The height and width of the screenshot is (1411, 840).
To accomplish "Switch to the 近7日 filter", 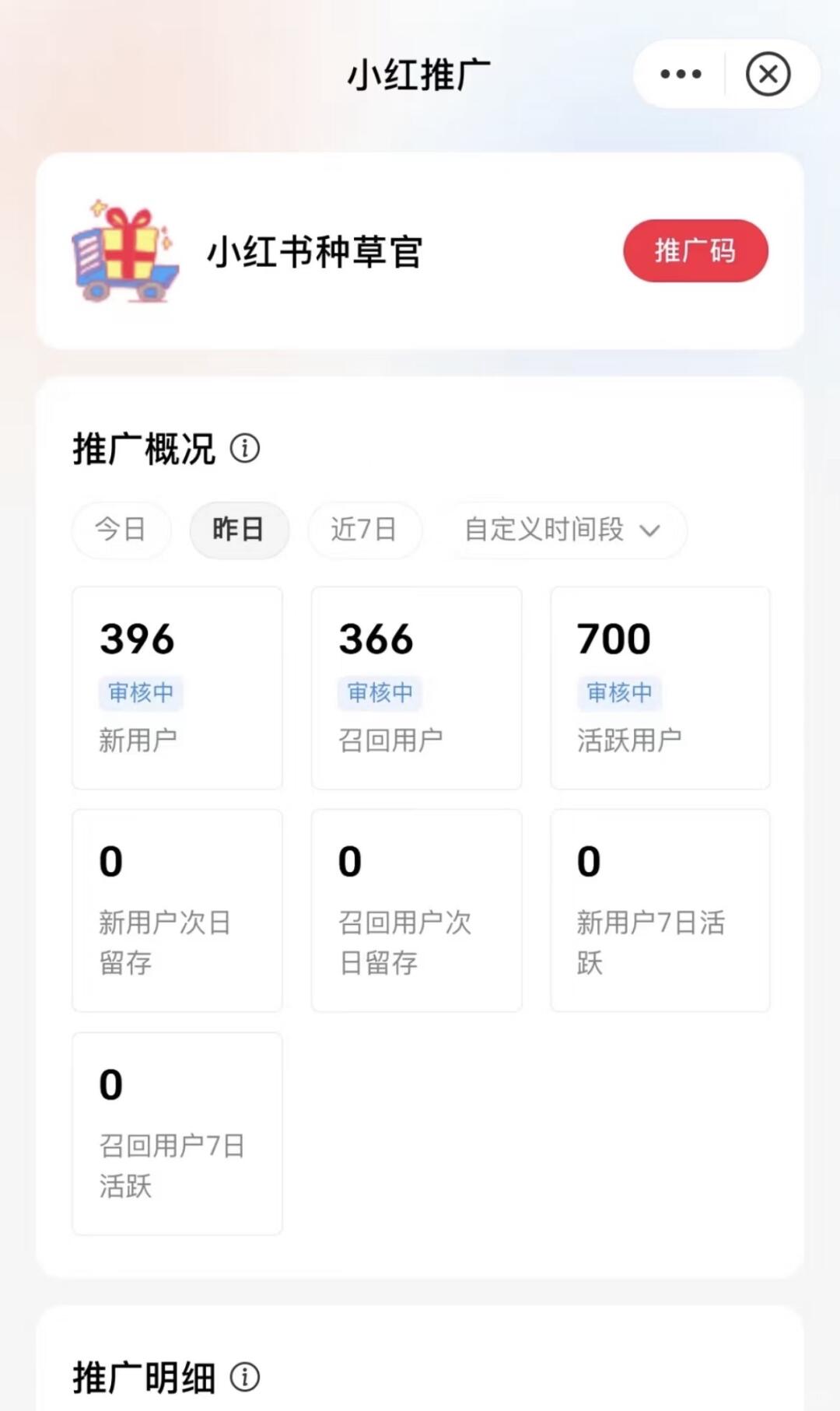I will [364, 530].
